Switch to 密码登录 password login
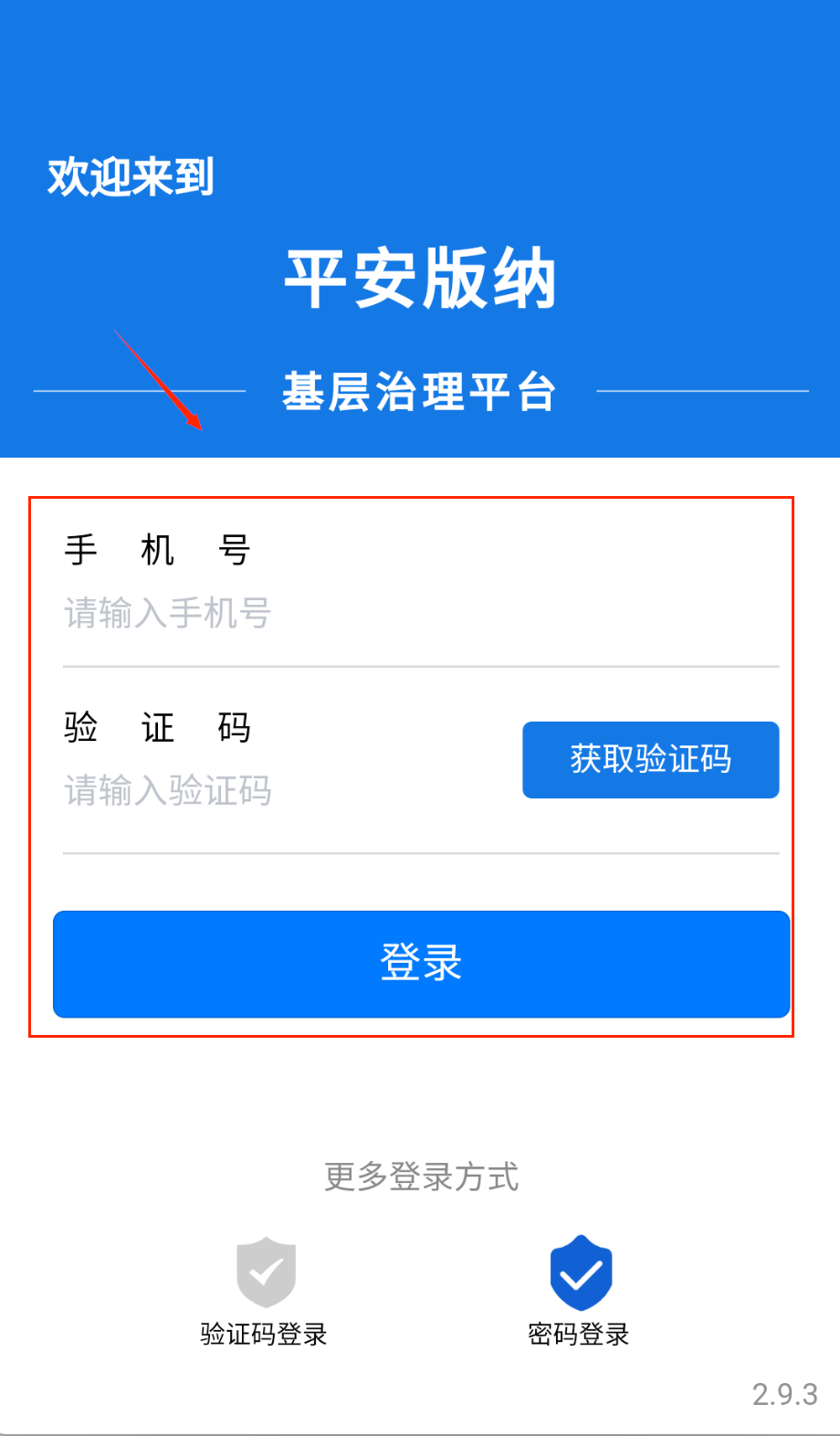 click(x=580, y=1291)
